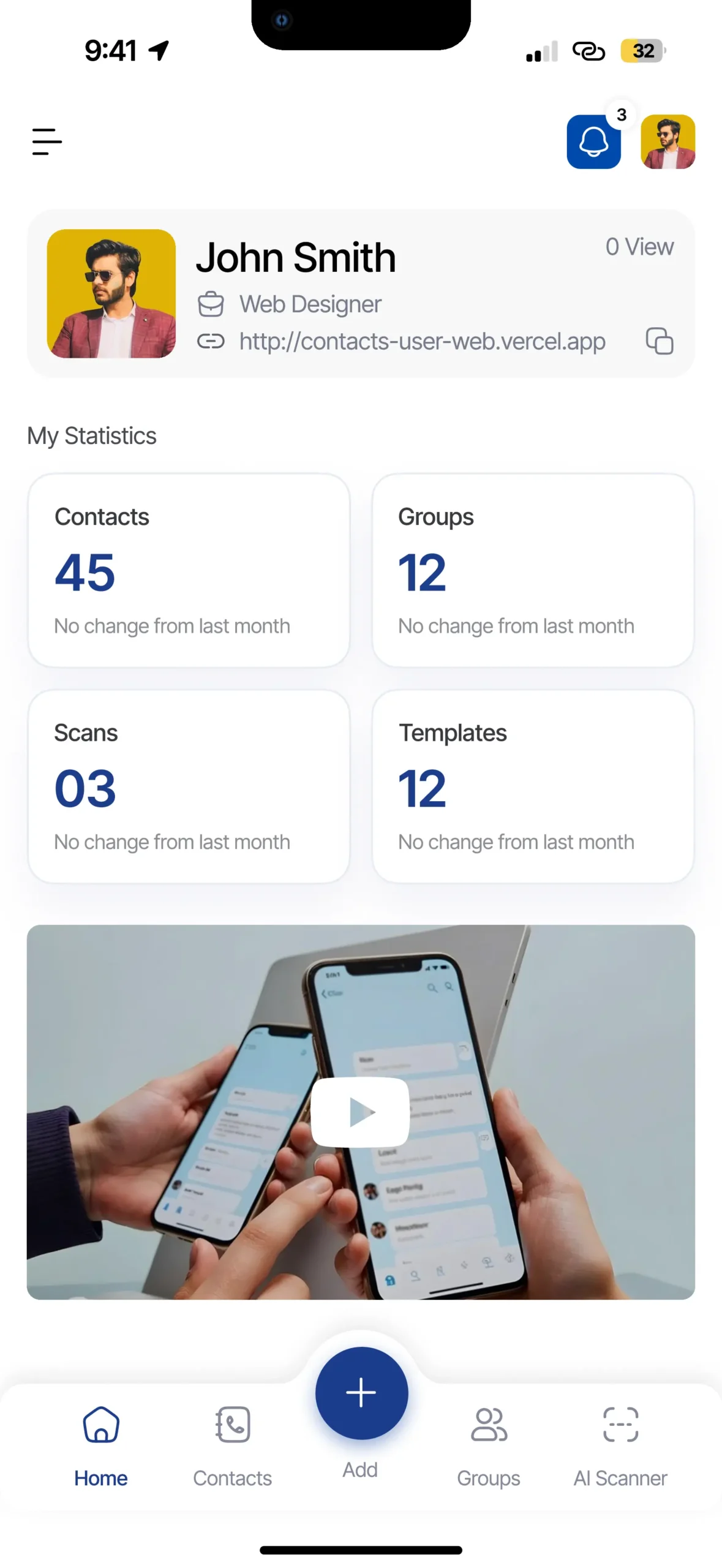Open the hamburger drawer menu
This screenshot has width=722, height=1568.
point(47,141)
